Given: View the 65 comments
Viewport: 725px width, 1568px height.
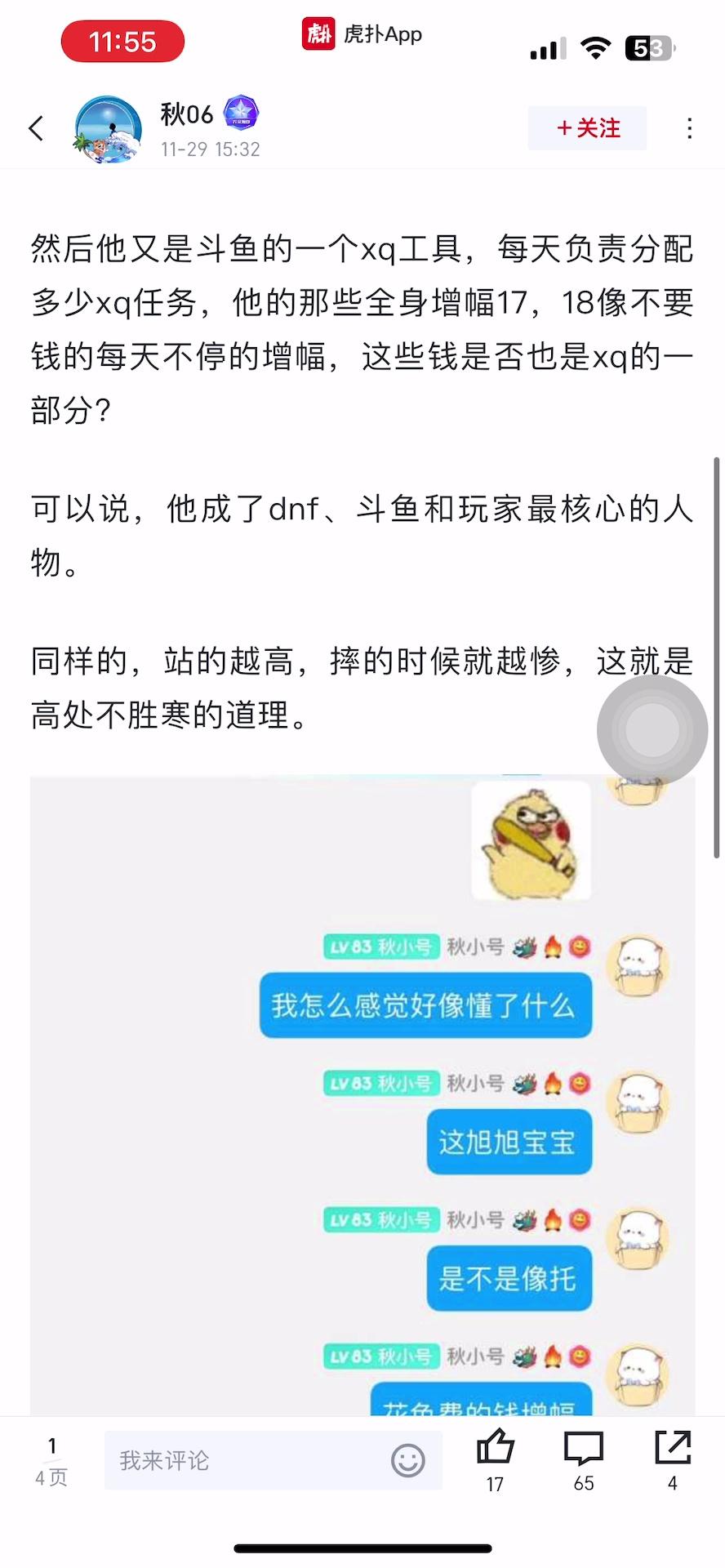Looking at the screenshot, I should tap(583, 1450).
